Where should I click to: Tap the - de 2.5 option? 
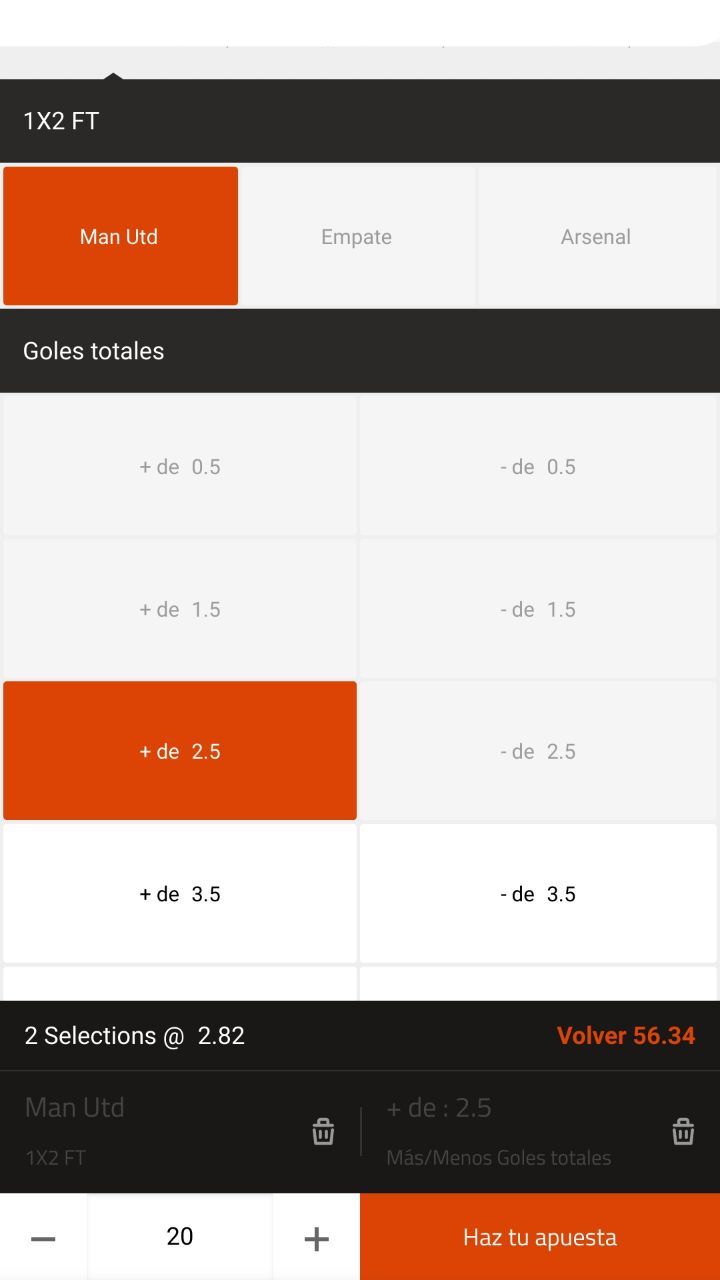(x=538, y=751)
